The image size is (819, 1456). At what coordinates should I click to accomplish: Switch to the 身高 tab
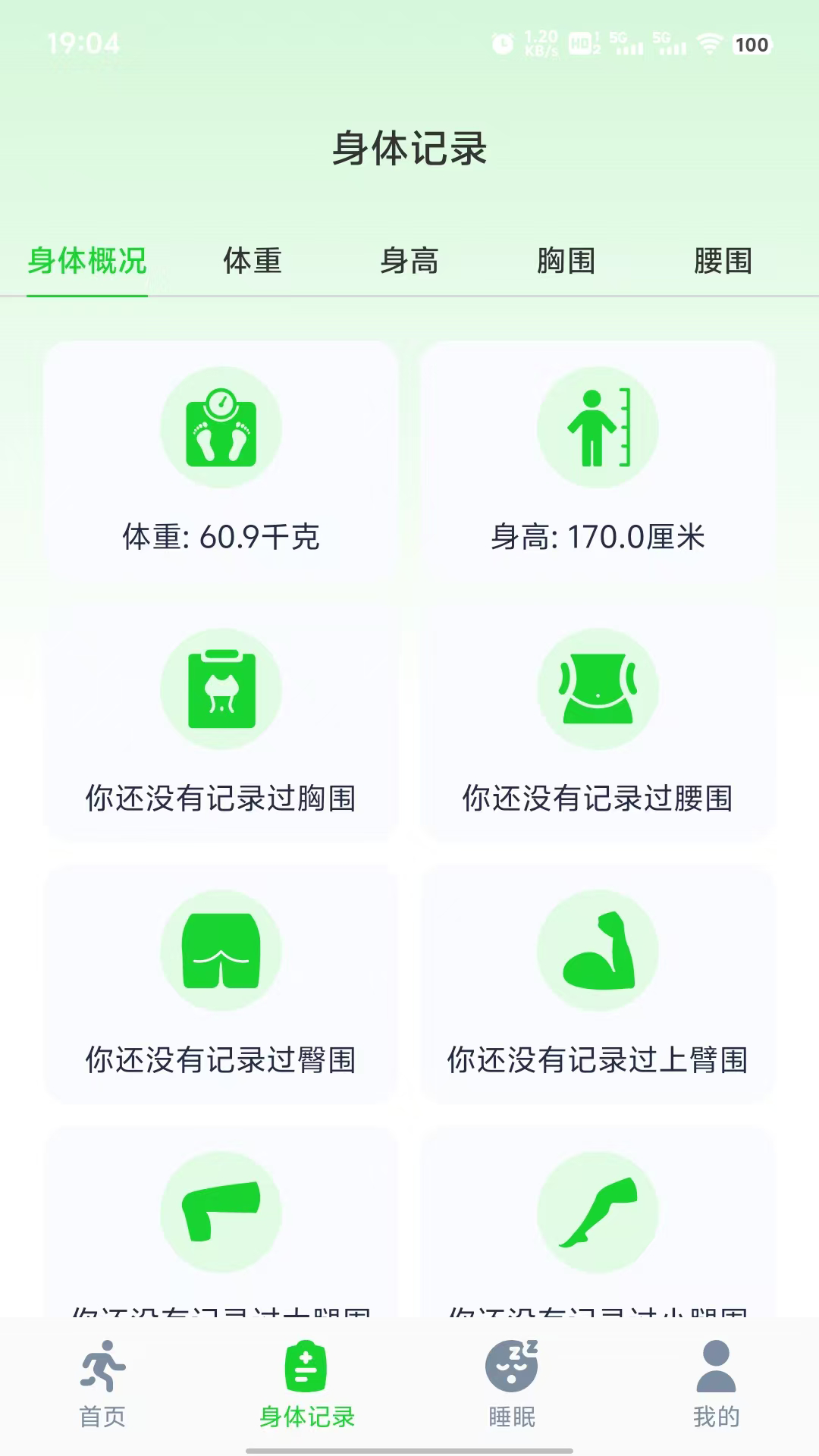pos(410,261)
